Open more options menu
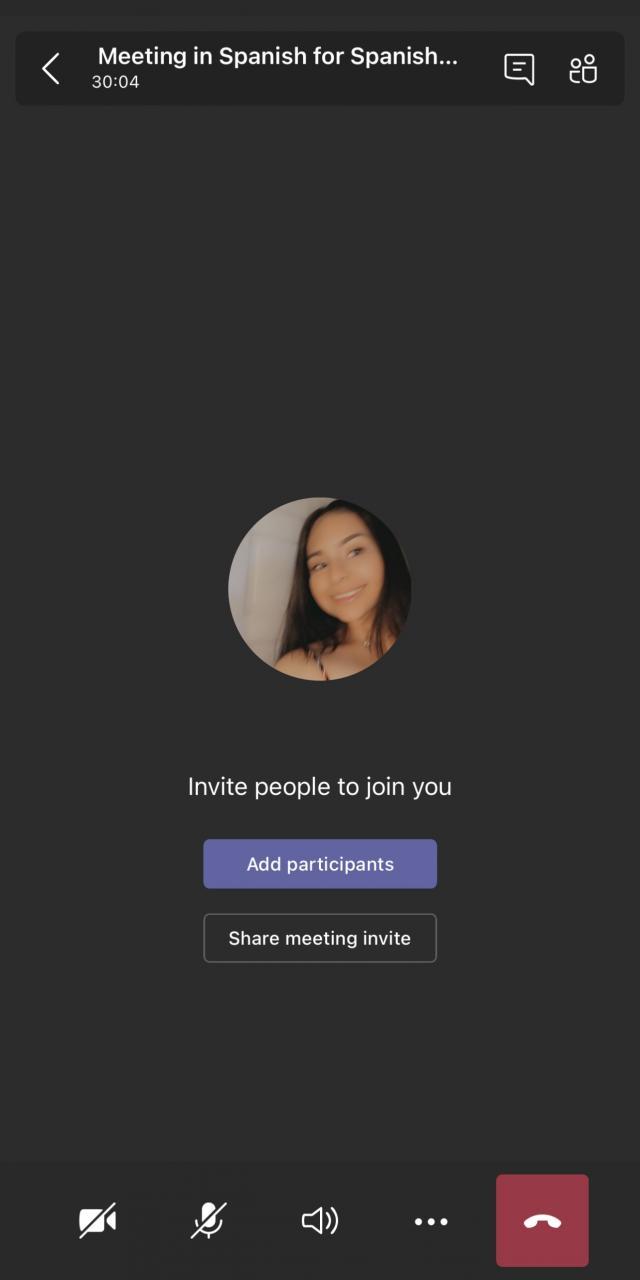 point(431,1221)
